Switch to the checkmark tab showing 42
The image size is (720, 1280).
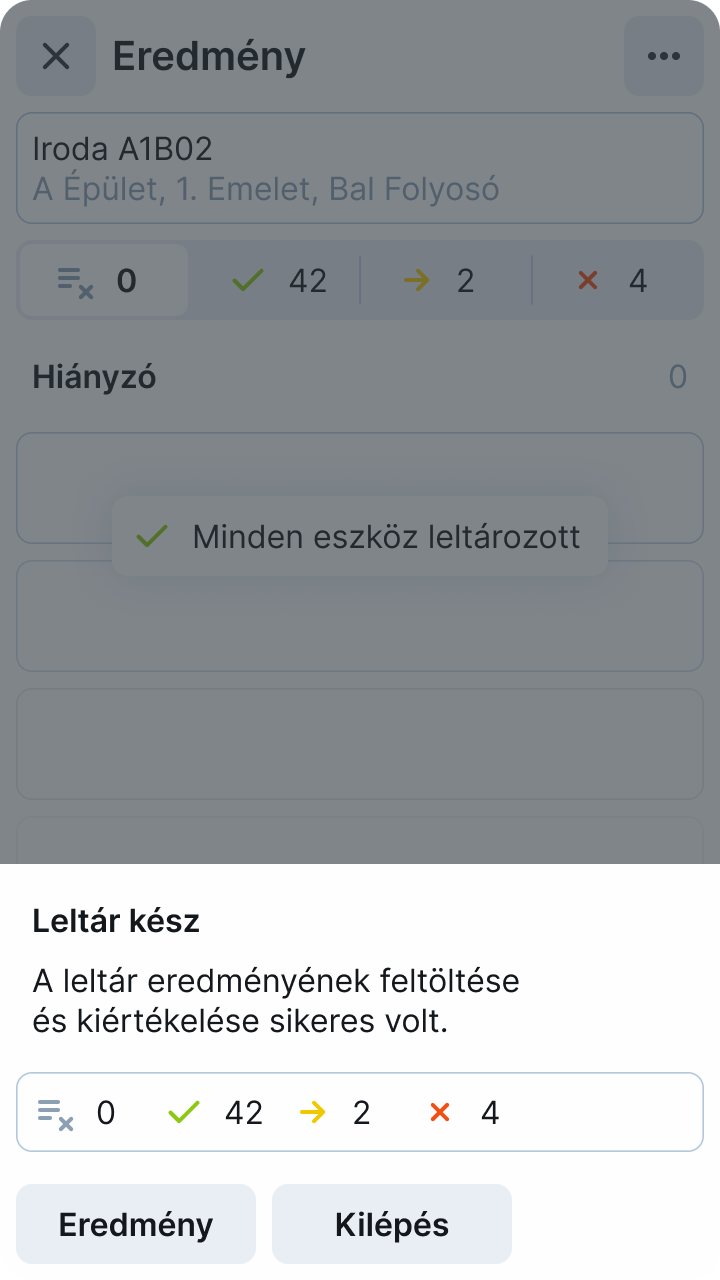[278, 281]
